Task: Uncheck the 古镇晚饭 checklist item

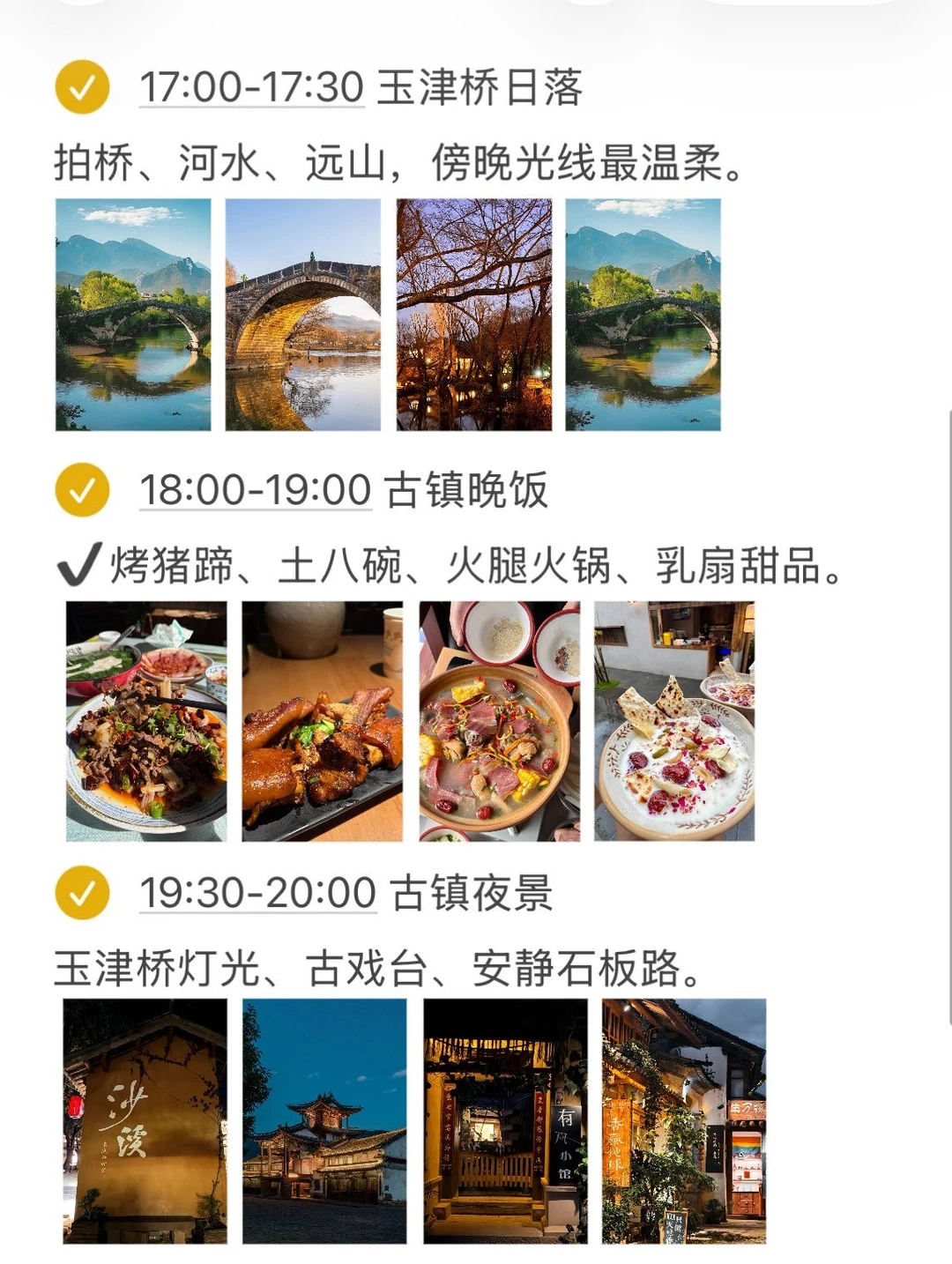Action: click(x=82, y=489)
